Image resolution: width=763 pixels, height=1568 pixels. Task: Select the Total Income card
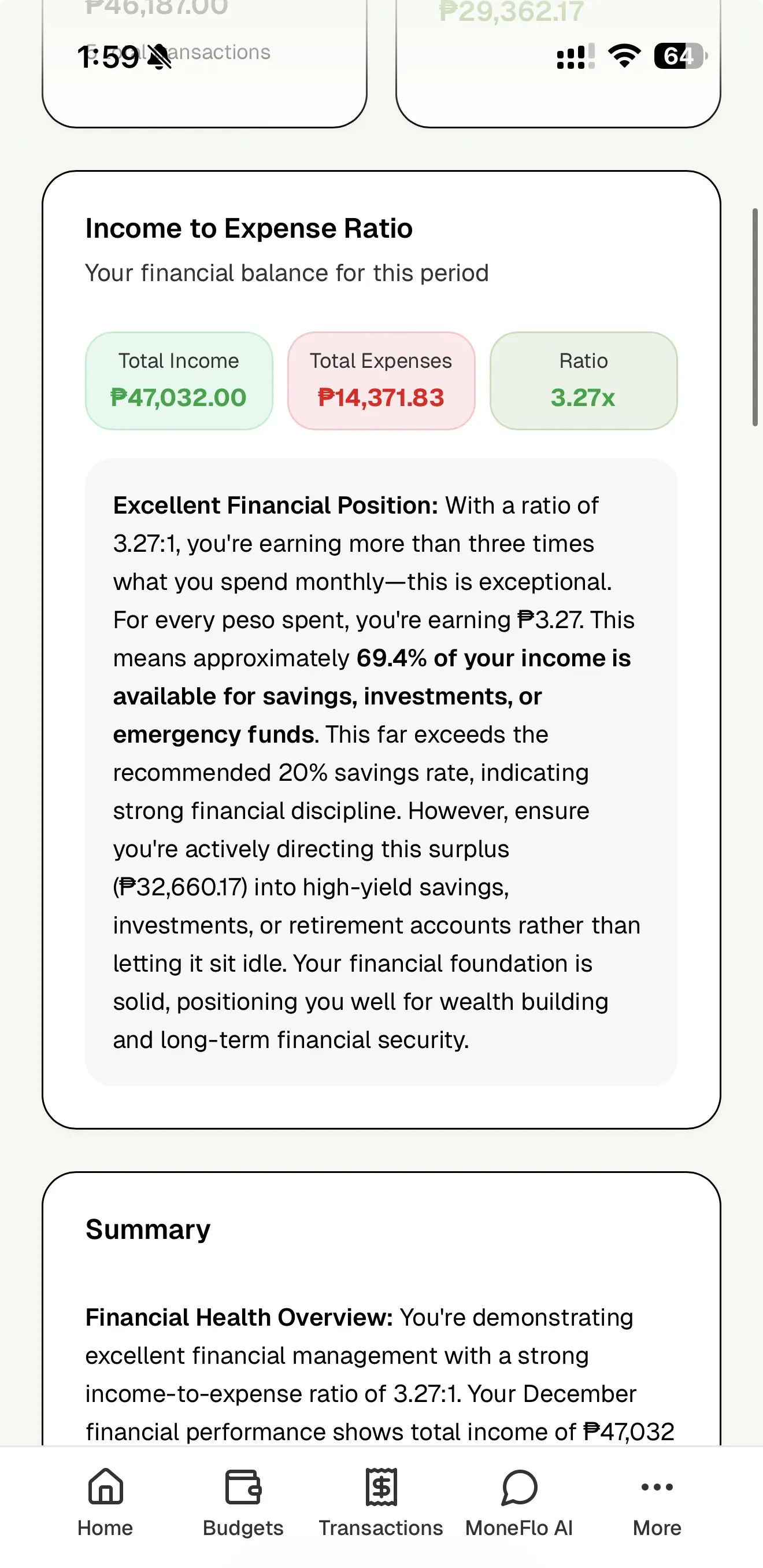pyautogui.click(x=180, y=381)
